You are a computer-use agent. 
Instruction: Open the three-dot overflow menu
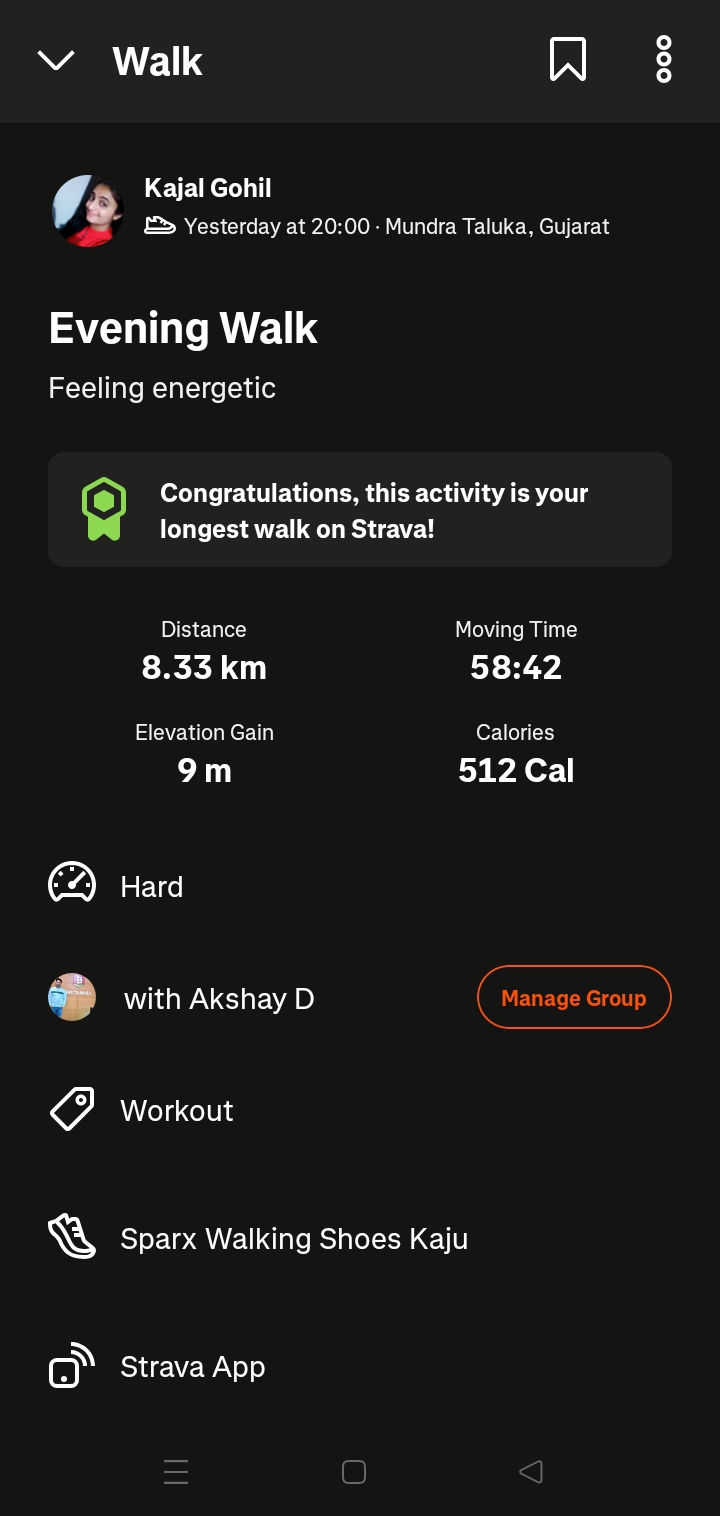(x=663, y=60)
